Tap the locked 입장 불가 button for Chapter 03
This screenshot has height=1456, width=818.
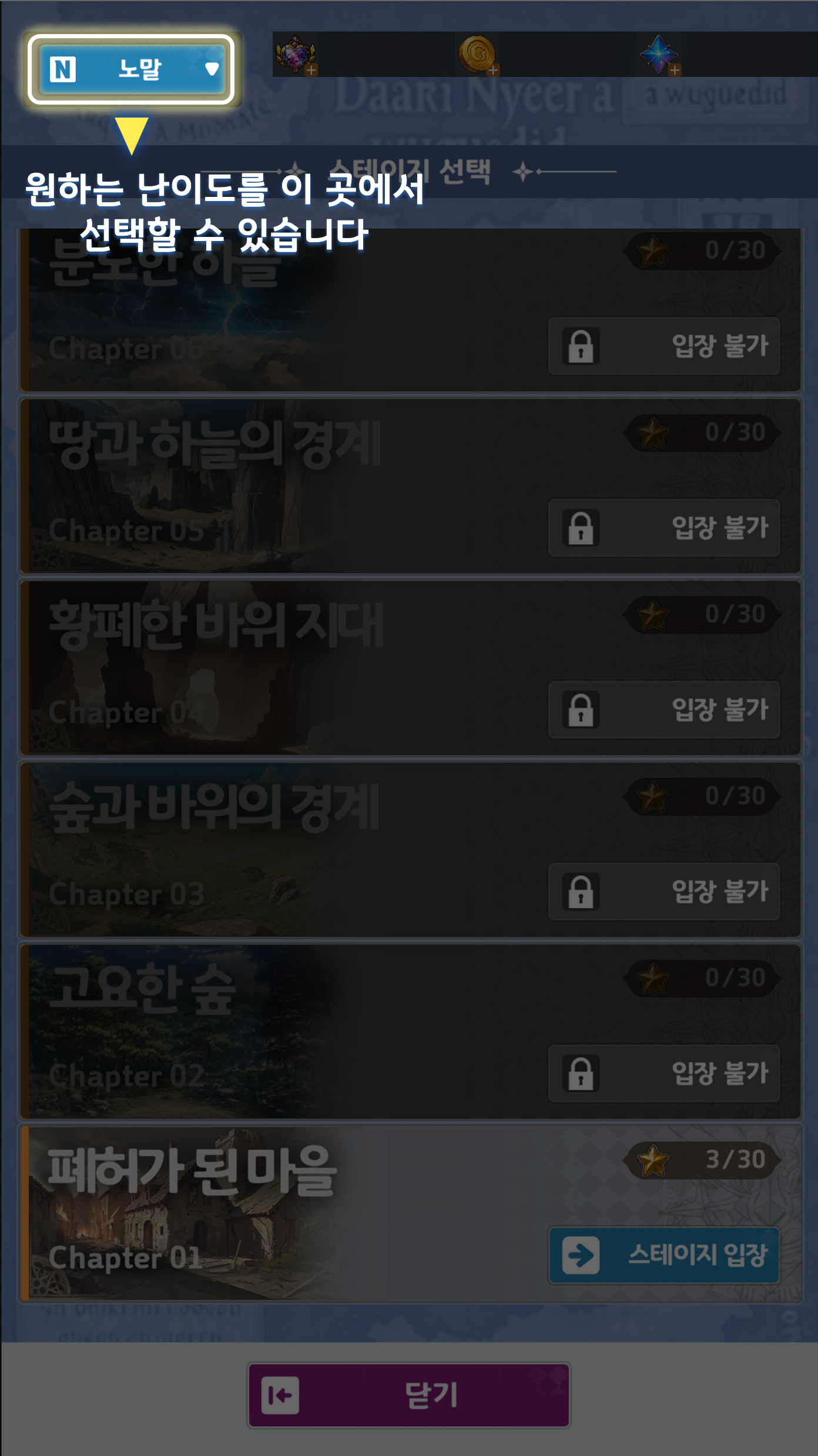tap(663, 891)
